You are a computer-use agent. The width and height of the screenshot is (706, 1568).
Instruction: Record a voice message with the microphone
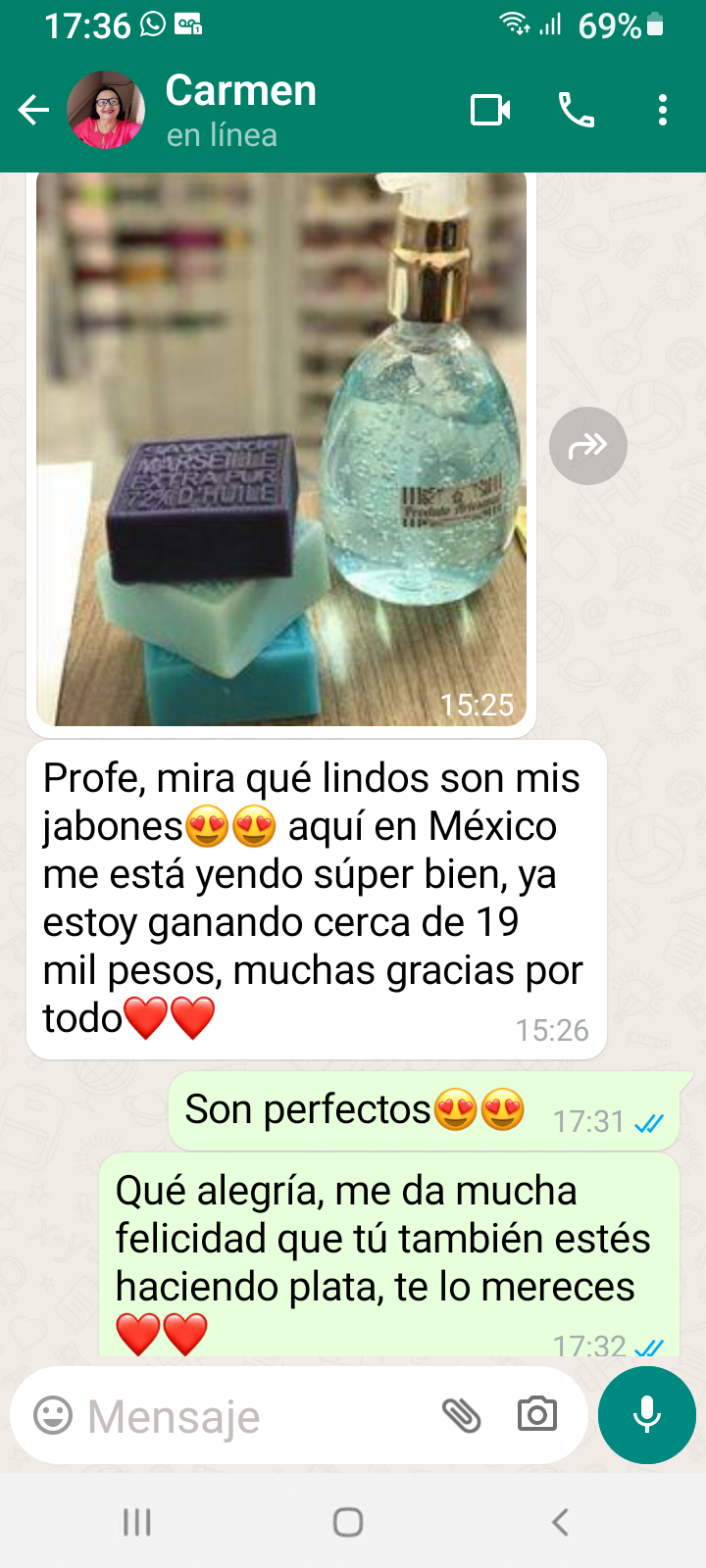[647, 1415]
